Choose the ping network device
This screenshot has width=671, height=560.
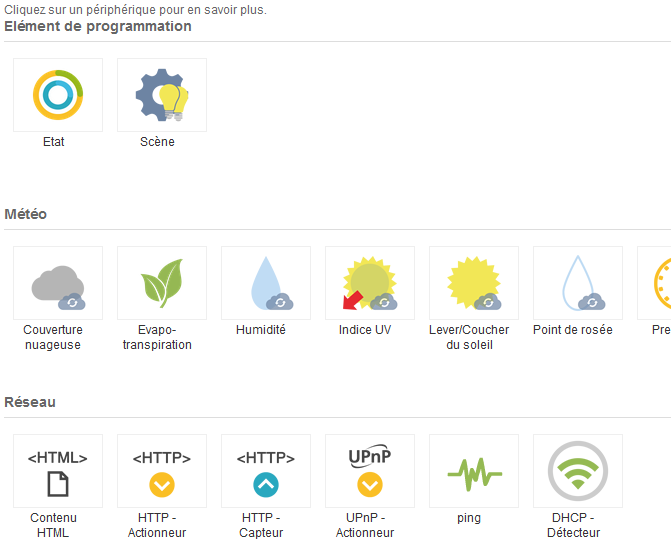tap(473, 471)
